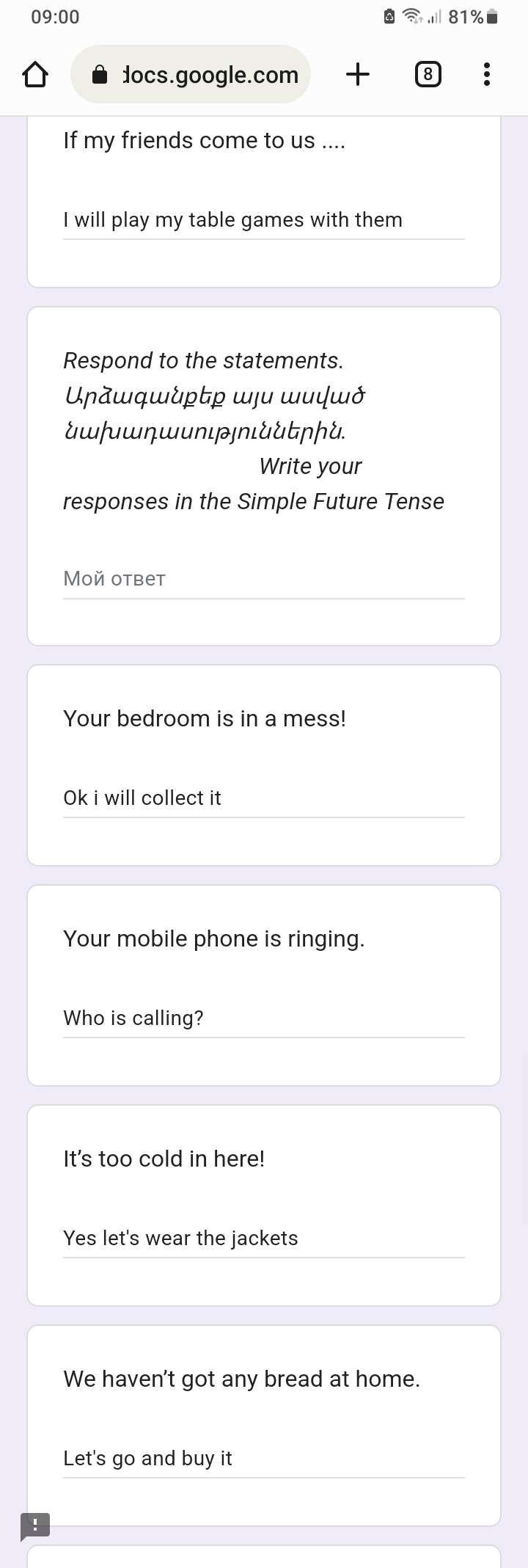Show the open tabs switcher
Viewport: 528px width, 1568px height.
[x=428, y=74]
